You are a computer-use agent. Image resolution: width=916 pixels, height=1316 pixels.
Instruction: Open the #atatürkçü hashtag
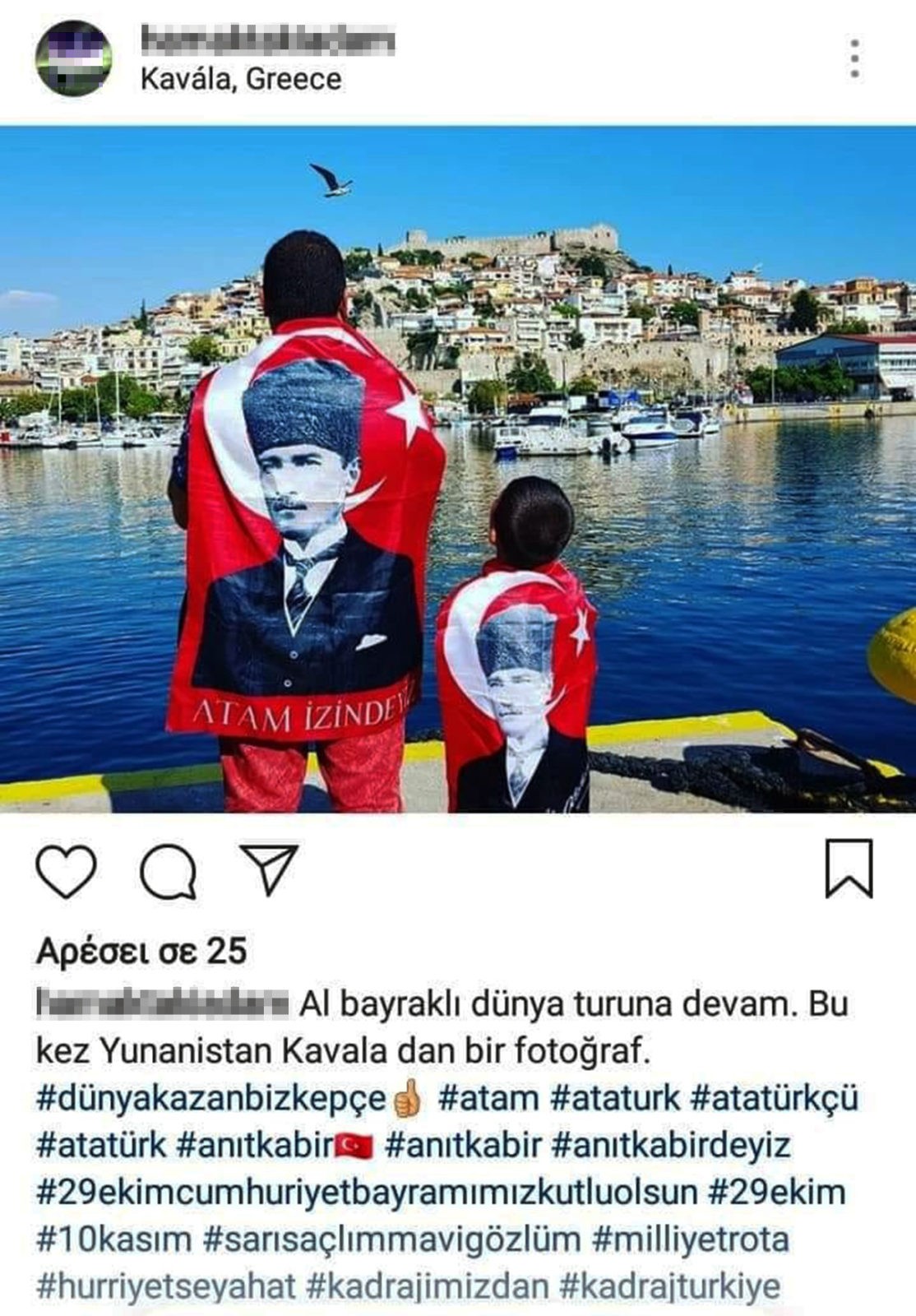point(775,1098)
